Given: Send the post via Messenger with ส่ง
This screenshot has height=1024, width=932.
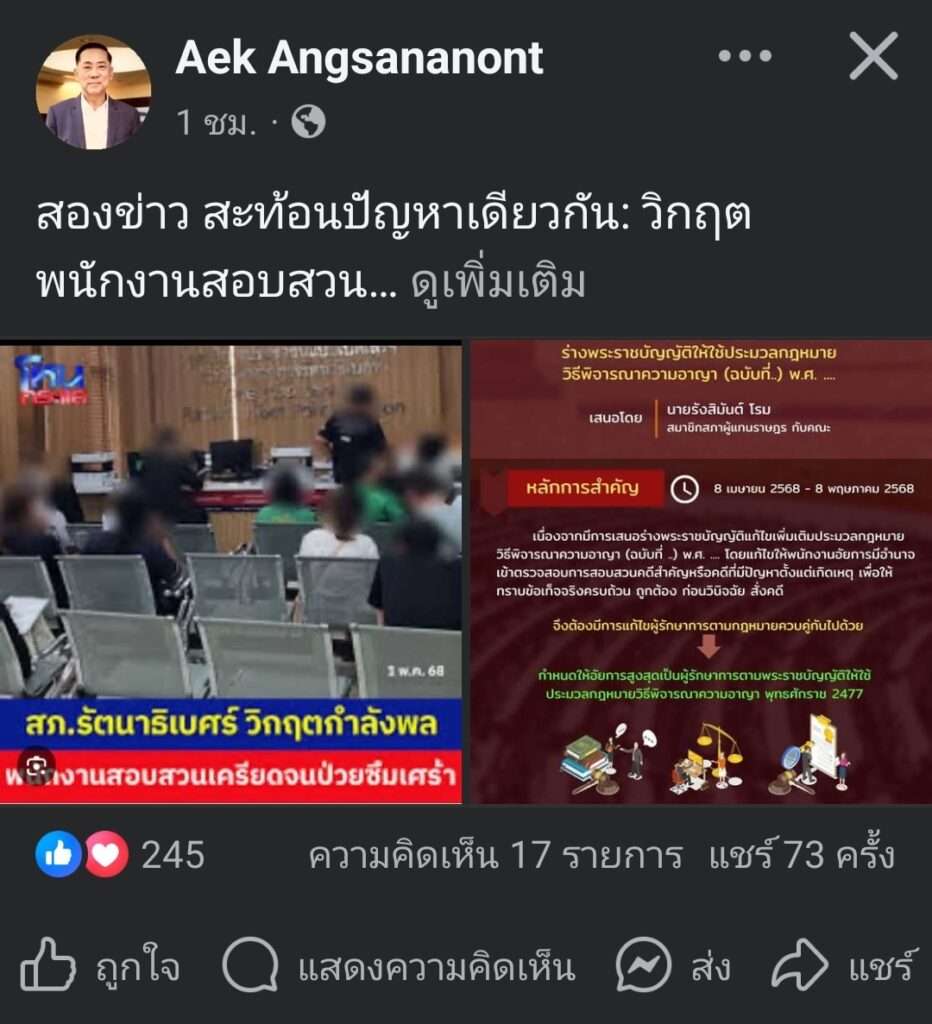Looking at the screenshot, I should click(x=673, y=968).
